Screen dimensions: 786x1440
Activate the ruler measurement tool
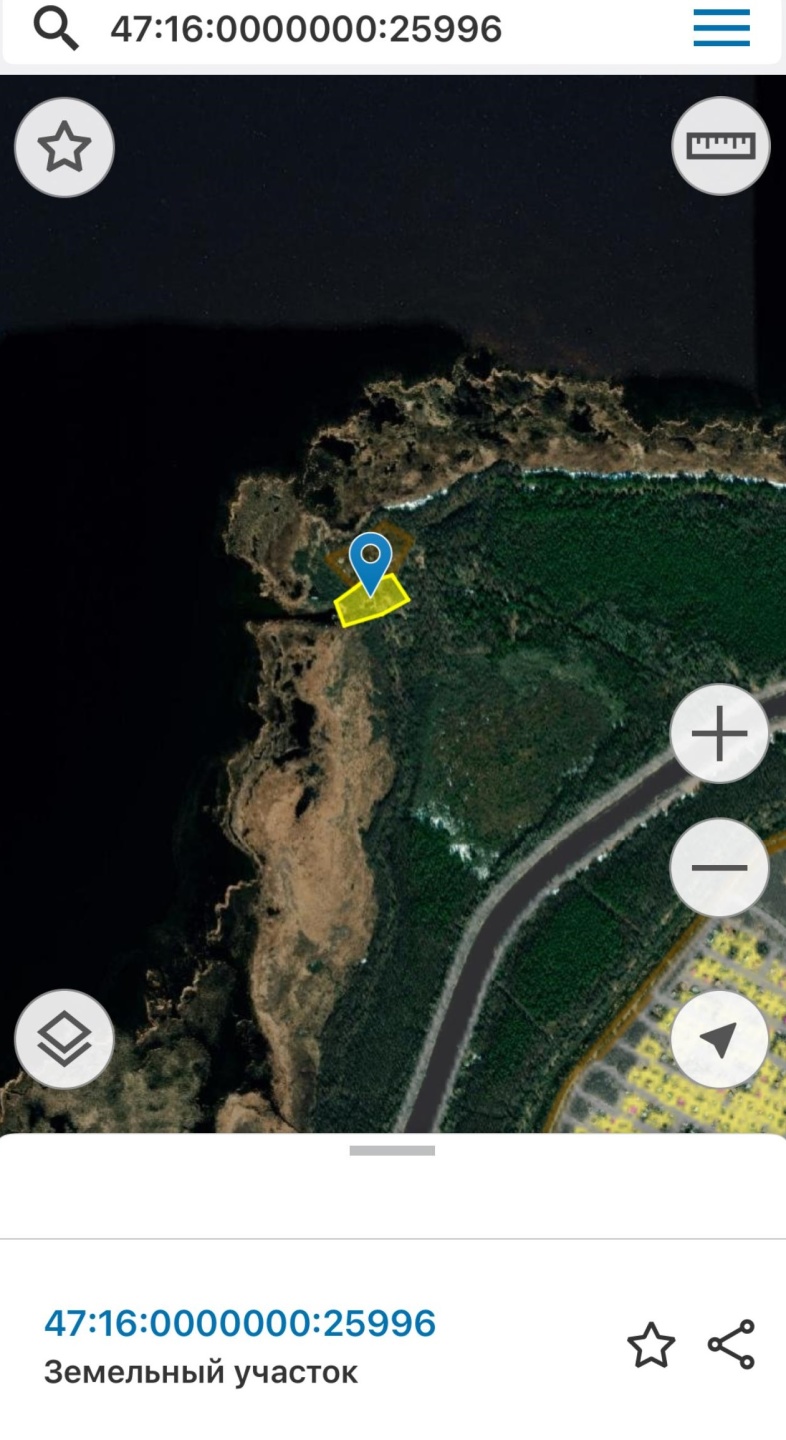point(720,146)
